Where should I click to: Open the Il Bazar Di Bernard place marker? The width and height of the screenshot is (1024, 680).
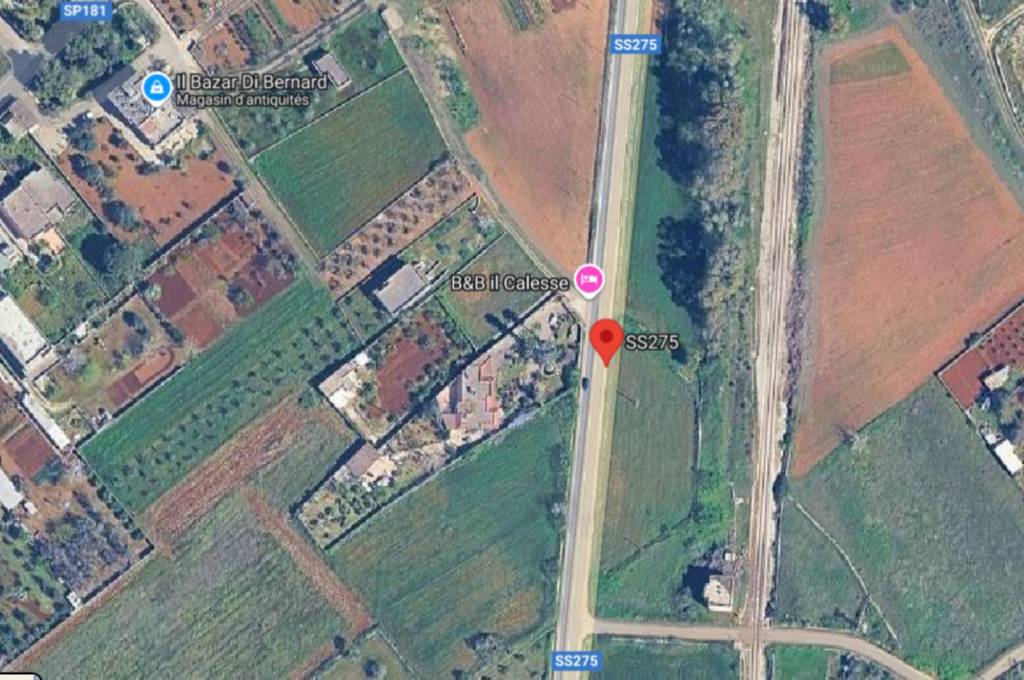point(156,88)
